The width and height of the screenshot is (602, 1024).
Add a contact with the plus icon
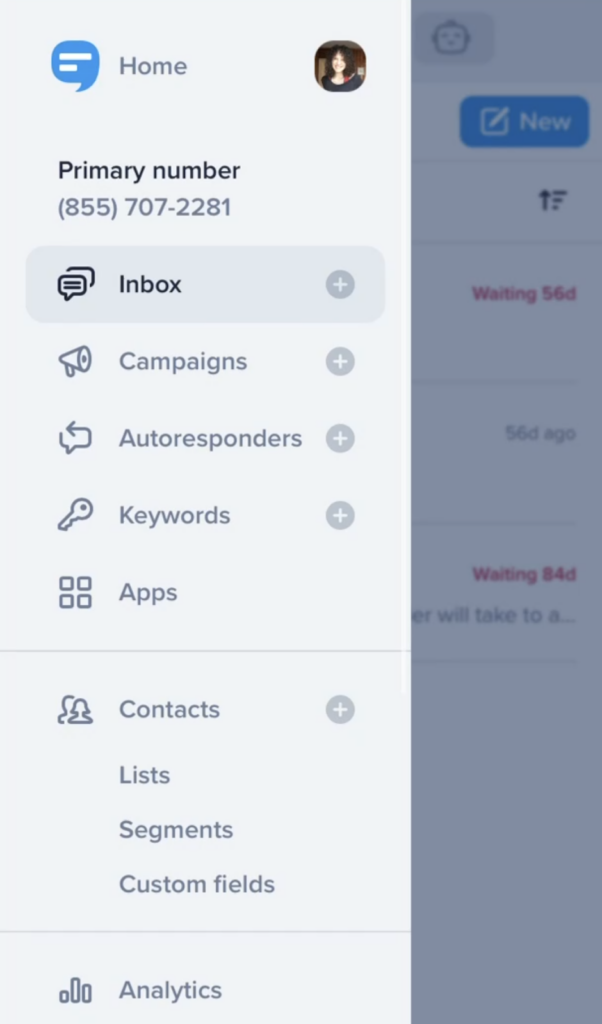point(340,710)
